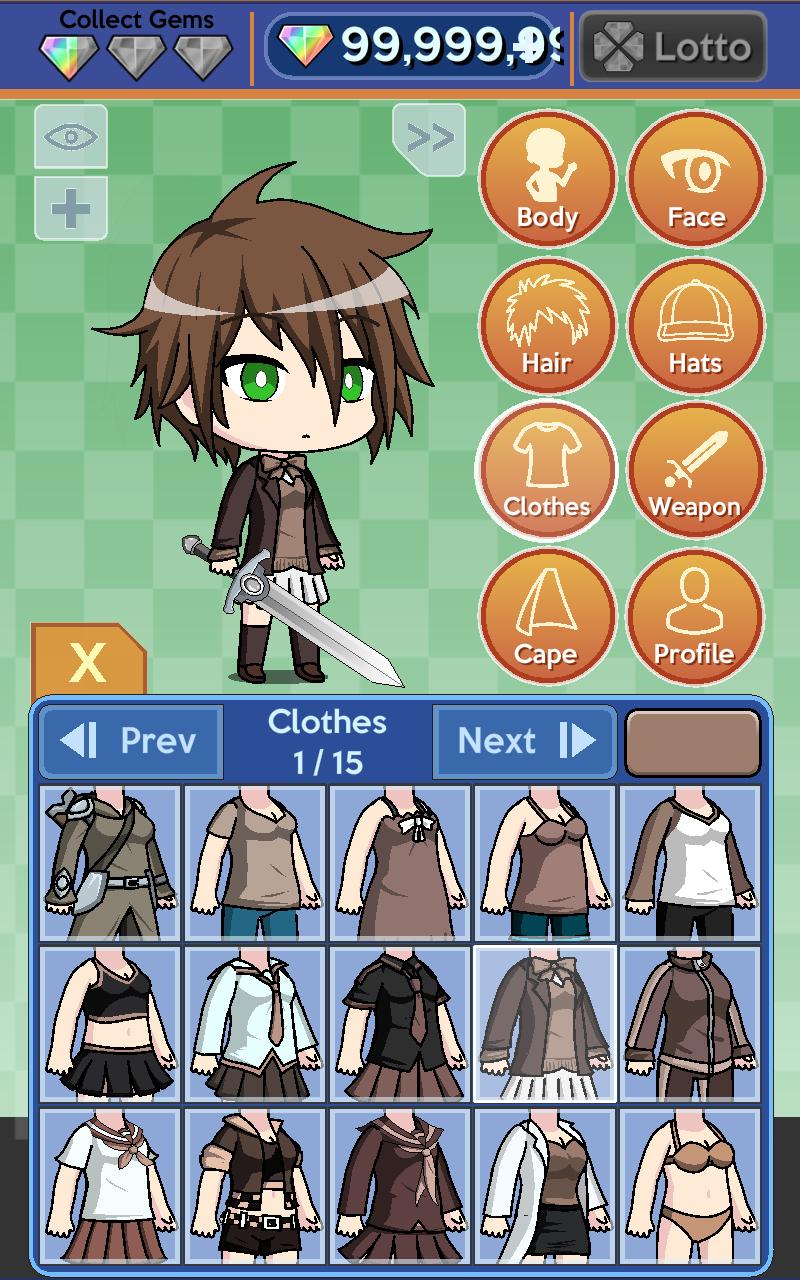
Task: Collapse the menu with double arrow
Action: click(x=429, y=137)
